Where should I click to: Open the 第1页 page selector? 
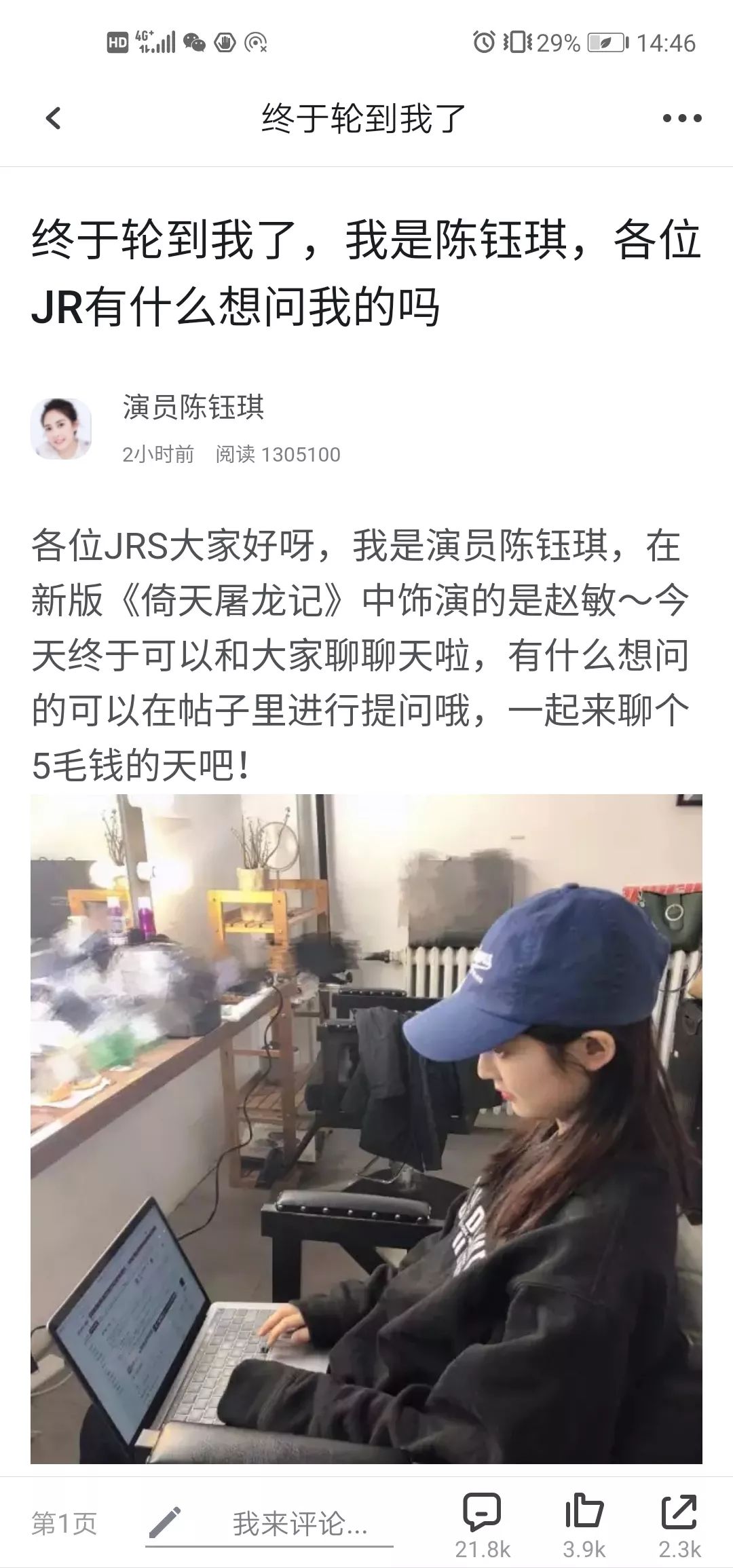point(64,1524)
